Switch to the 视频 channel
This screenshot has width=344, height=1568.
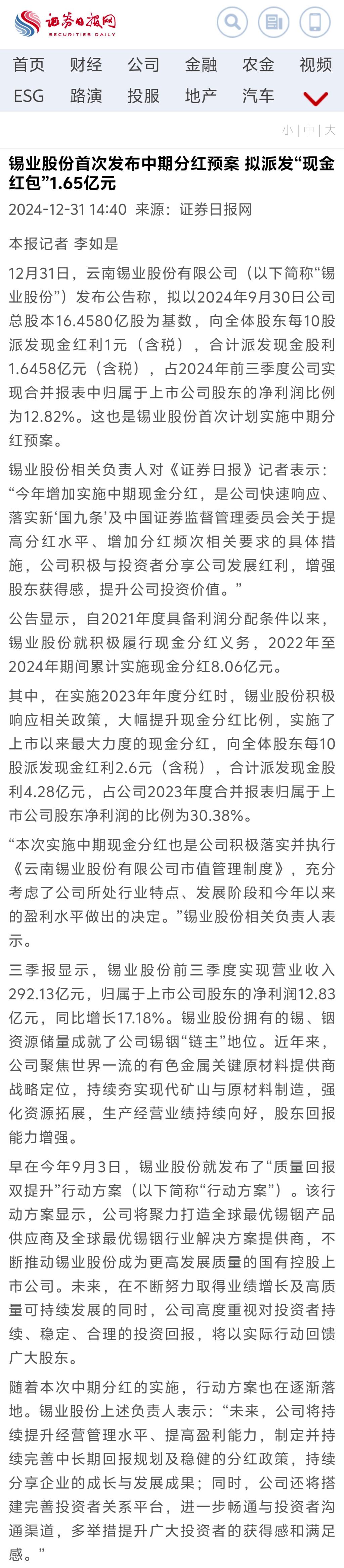(x=315, y=65)
